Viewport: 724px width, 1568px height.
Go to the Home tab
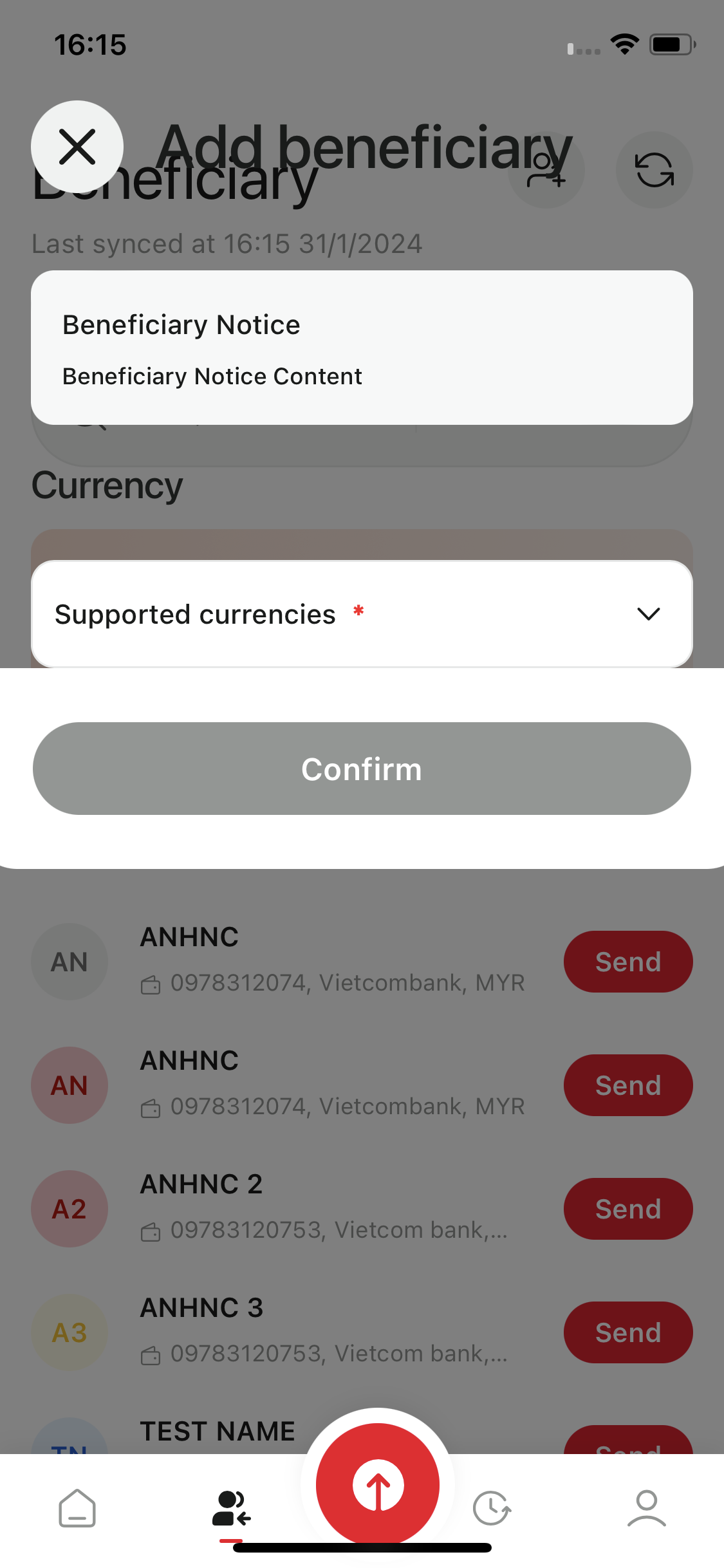(x=77, y=1507)
